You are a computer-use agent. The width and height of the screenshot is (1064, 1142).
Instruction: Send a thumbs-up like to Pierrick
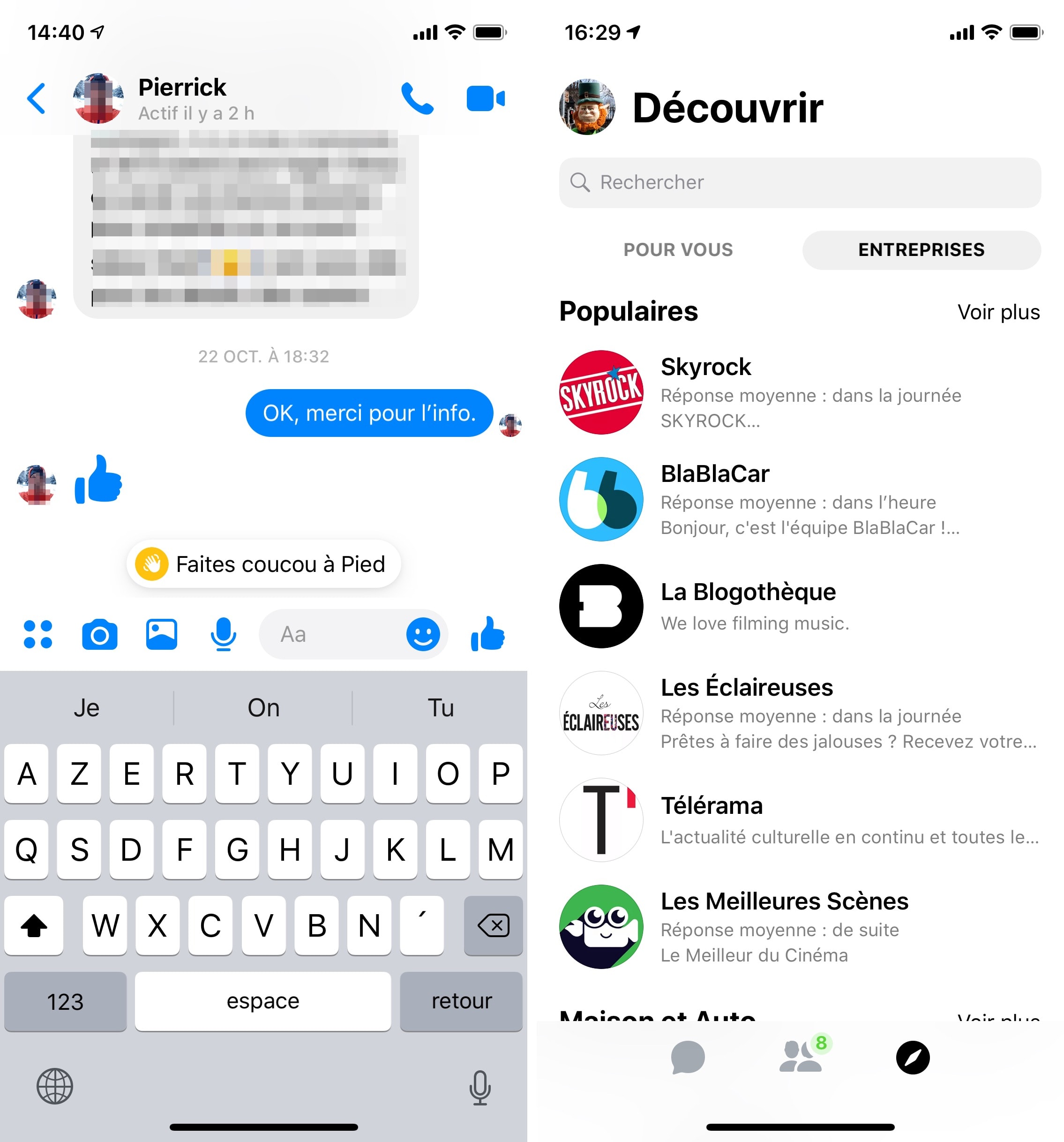[x=487, y=634]
